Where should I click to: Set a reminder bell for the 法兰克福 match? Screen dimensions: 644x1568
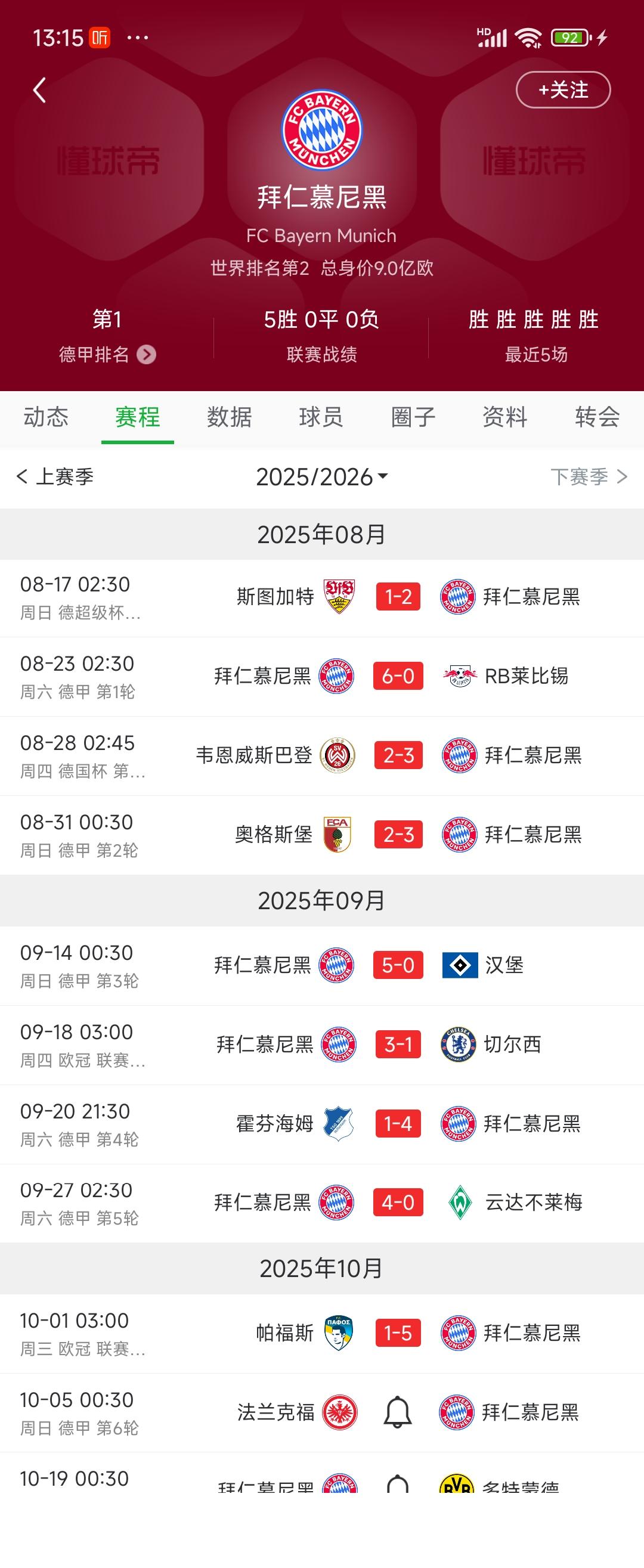point(398,1412)
